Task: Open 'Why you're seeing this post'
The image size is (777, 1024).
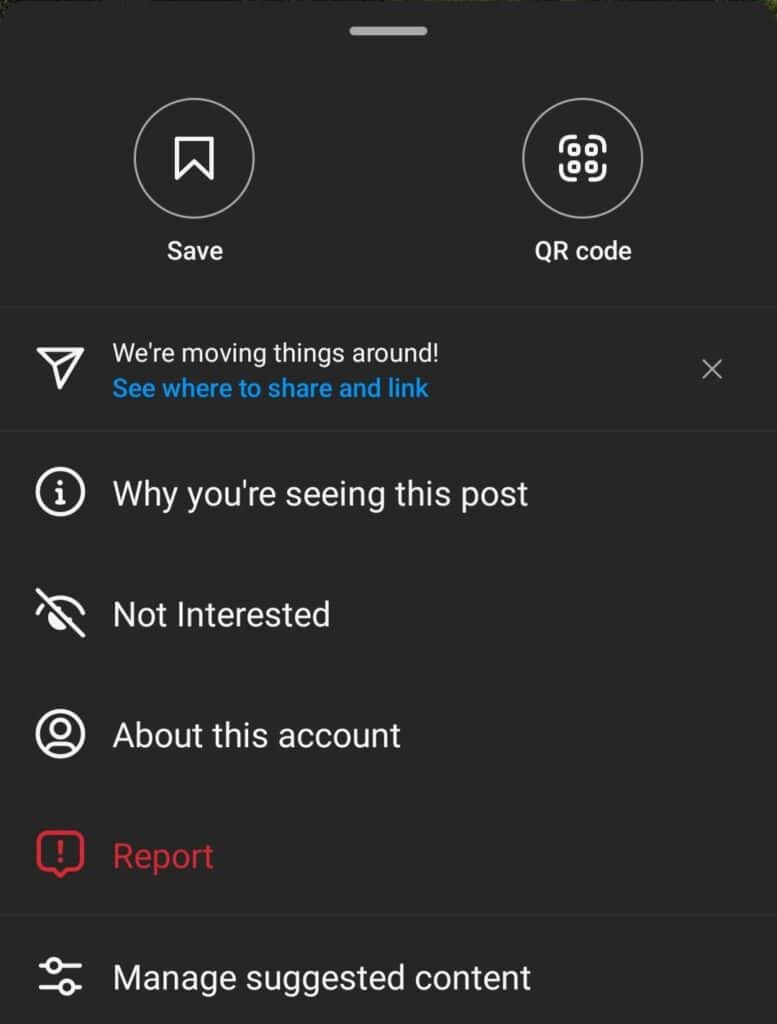Action: point(320,494)
